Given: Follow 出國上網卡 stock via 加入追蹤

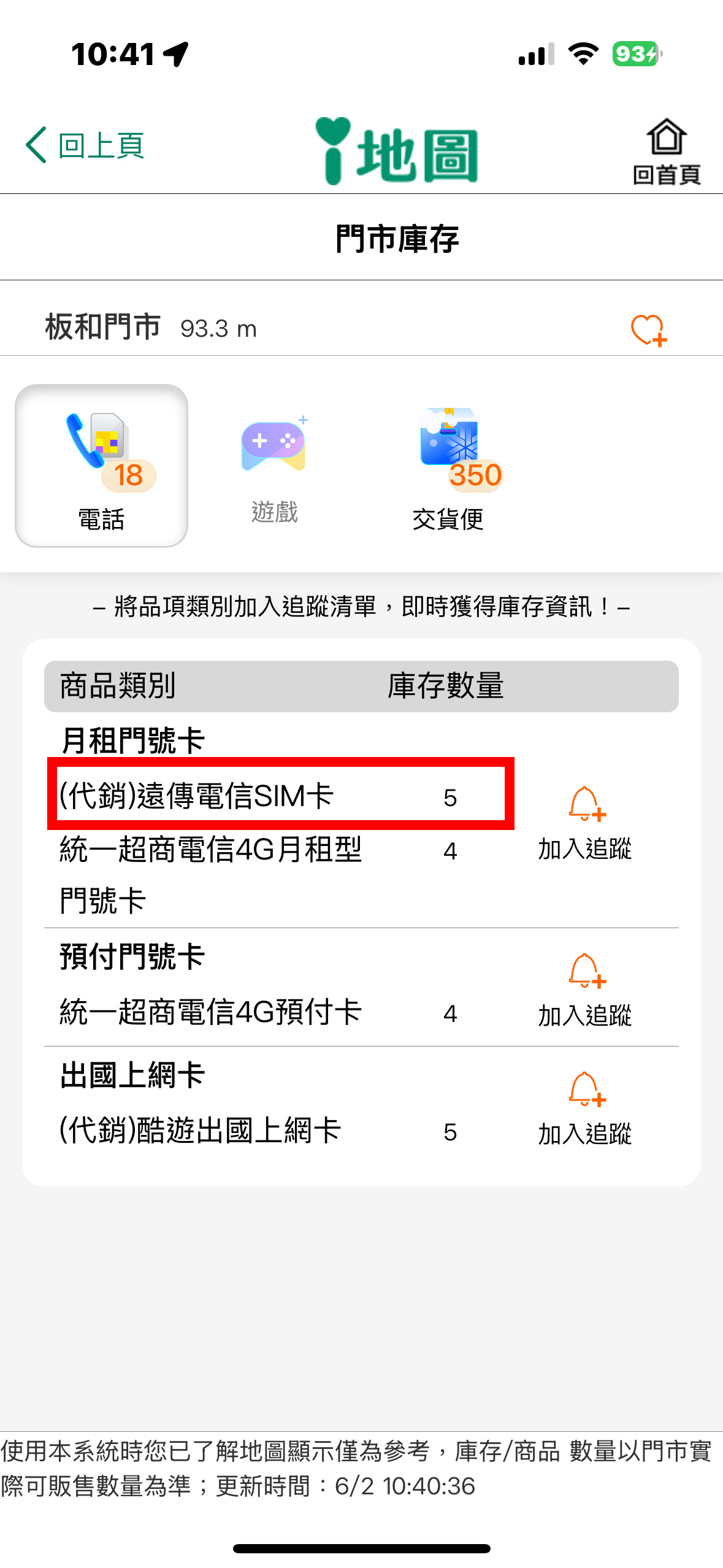Looking at the screenshot, I should coord(585,1109).
